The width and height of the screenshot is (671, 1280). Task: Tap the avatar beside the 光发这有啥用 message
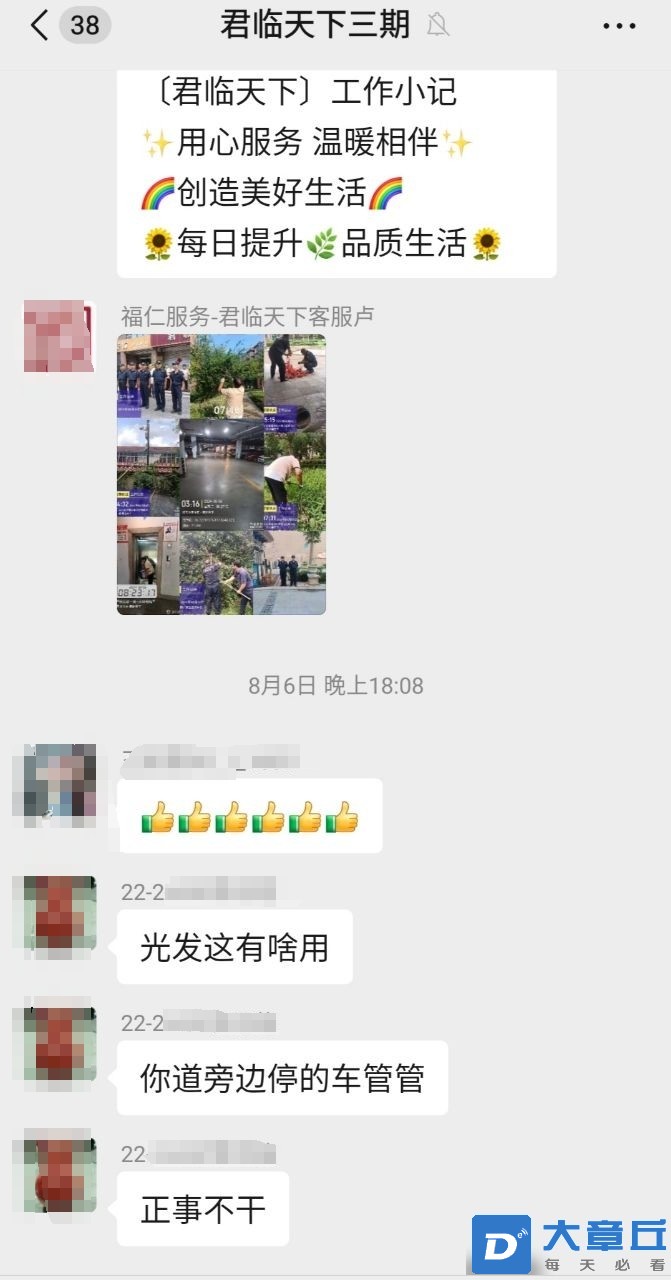(x=60, y=916)
